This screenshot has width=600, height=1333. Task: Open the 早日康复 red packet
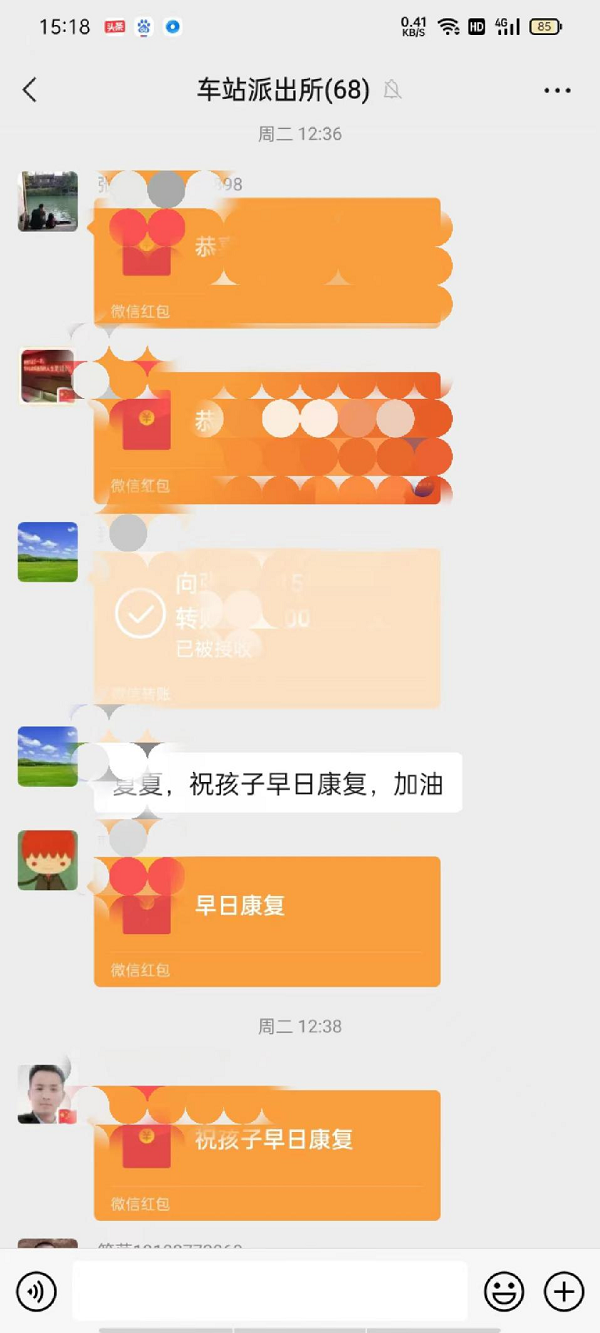click(267, 921)
